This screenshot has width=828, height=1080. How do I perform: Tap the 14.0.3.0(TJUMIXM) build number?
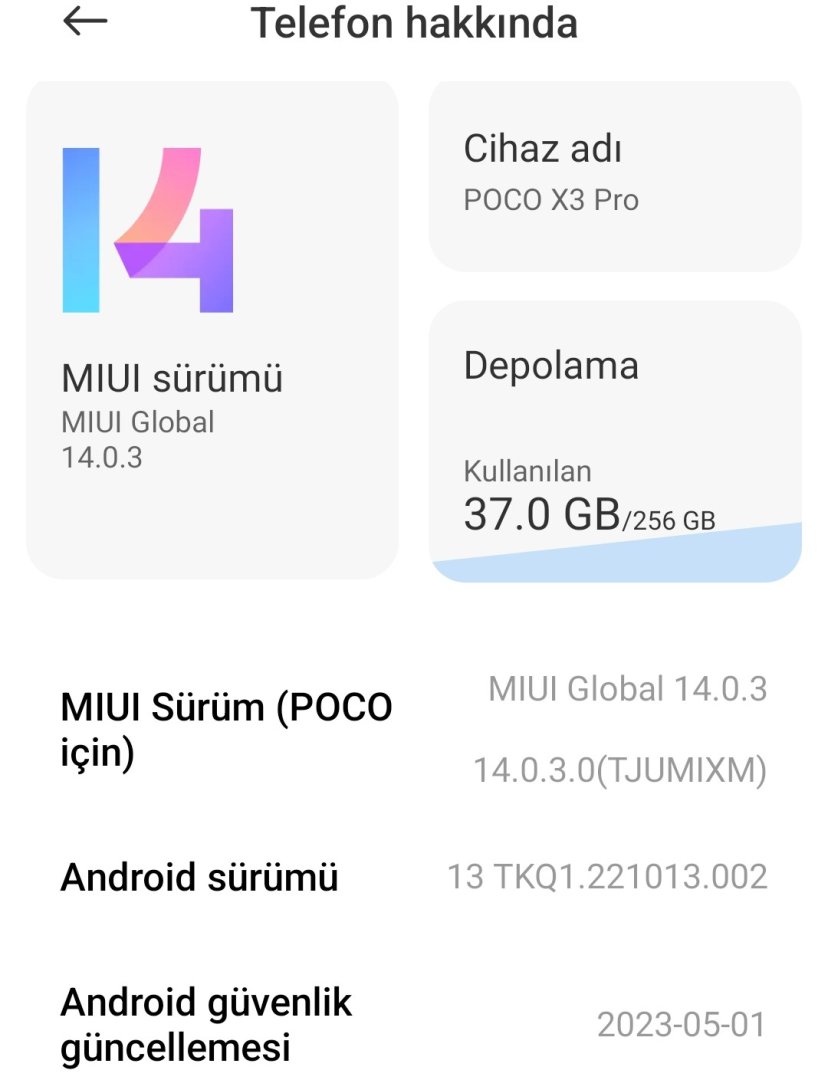pyautogui.click(x=619, y=773)
